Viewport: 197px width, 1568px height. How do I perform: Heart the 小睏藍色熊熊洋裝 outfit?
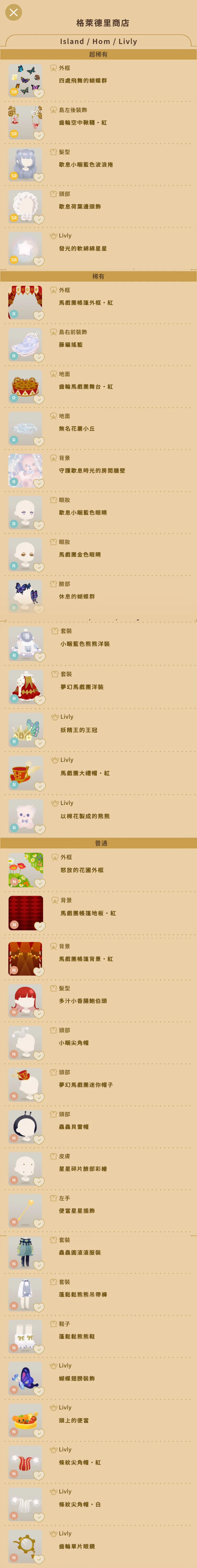40,657
